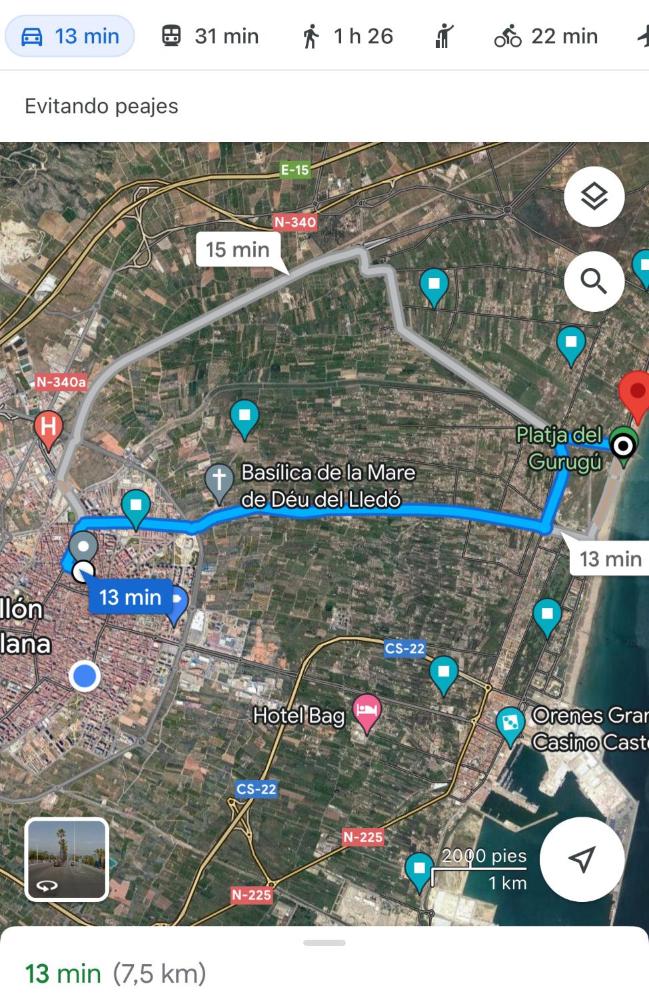Tap Basílica de la Mare de Déu del Lledó
649x1000 pixels.
[220, 482]
